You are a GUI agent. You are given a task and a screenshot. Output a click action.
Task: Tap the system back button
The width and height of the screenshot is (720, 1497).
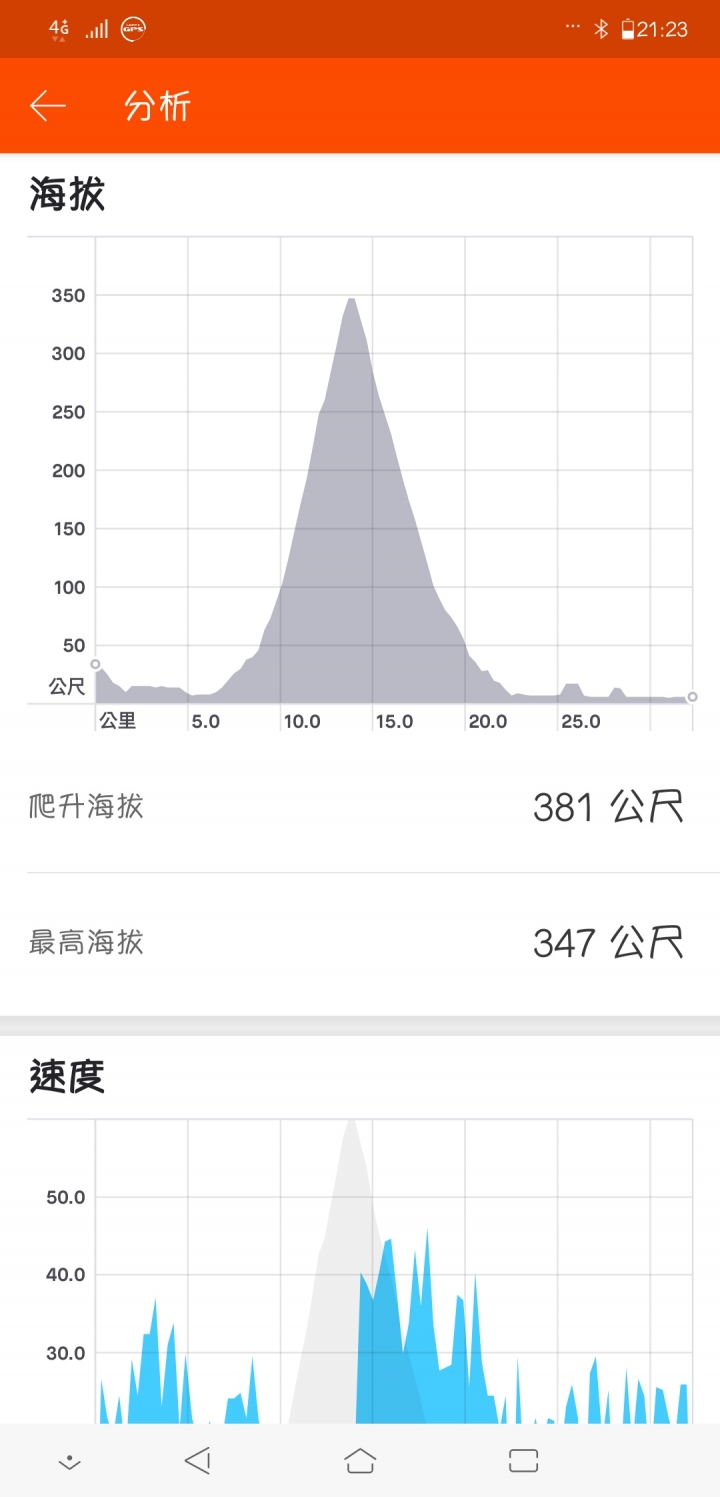tap(198, 1460)
